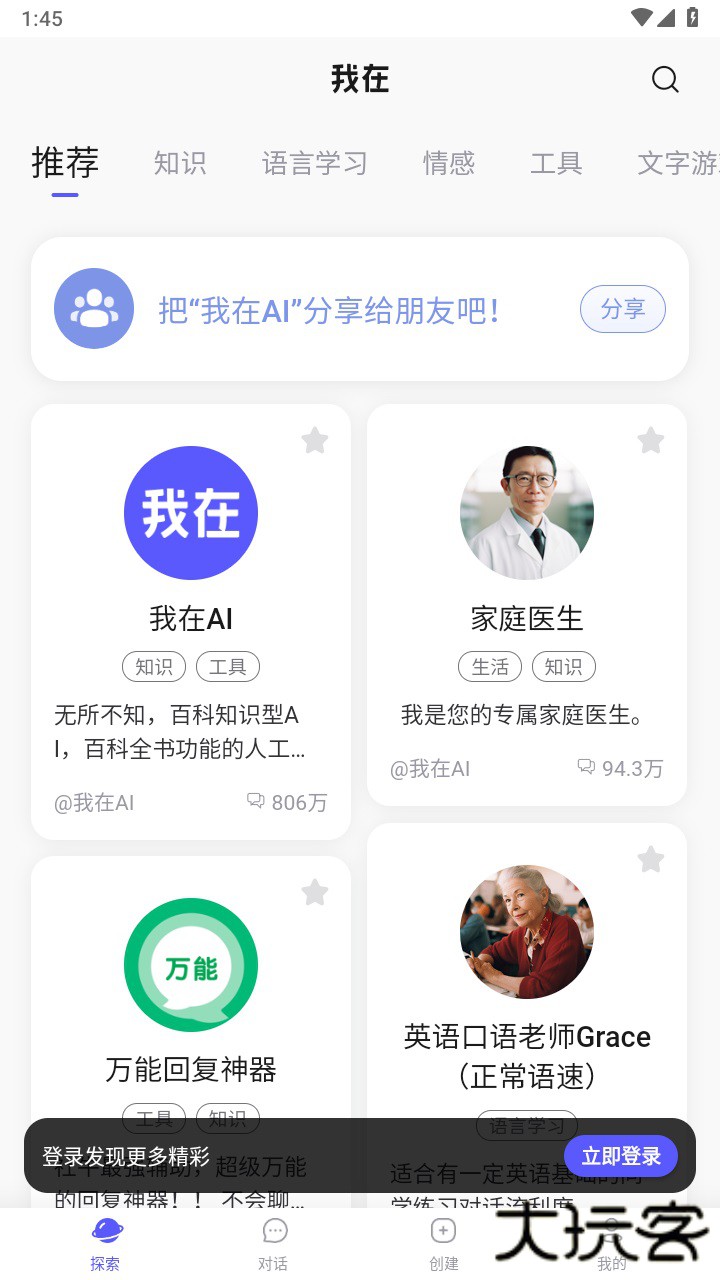Switch to the 知识 category tab
This screenshot has width=720, height=1280.
point(180,163)
